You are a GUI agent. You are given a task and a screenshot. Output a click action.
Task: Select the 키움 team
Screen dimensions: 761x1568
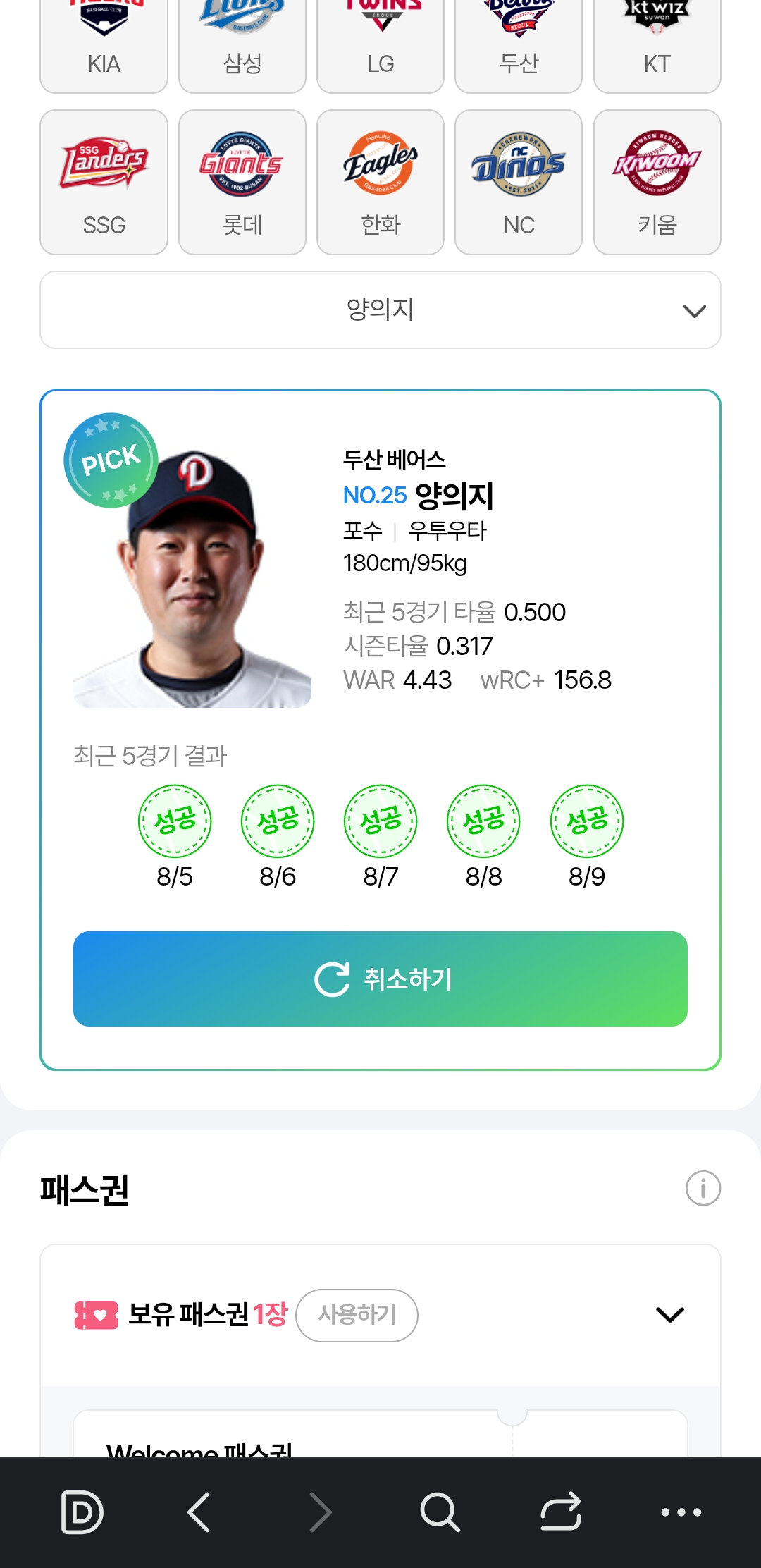657,182
